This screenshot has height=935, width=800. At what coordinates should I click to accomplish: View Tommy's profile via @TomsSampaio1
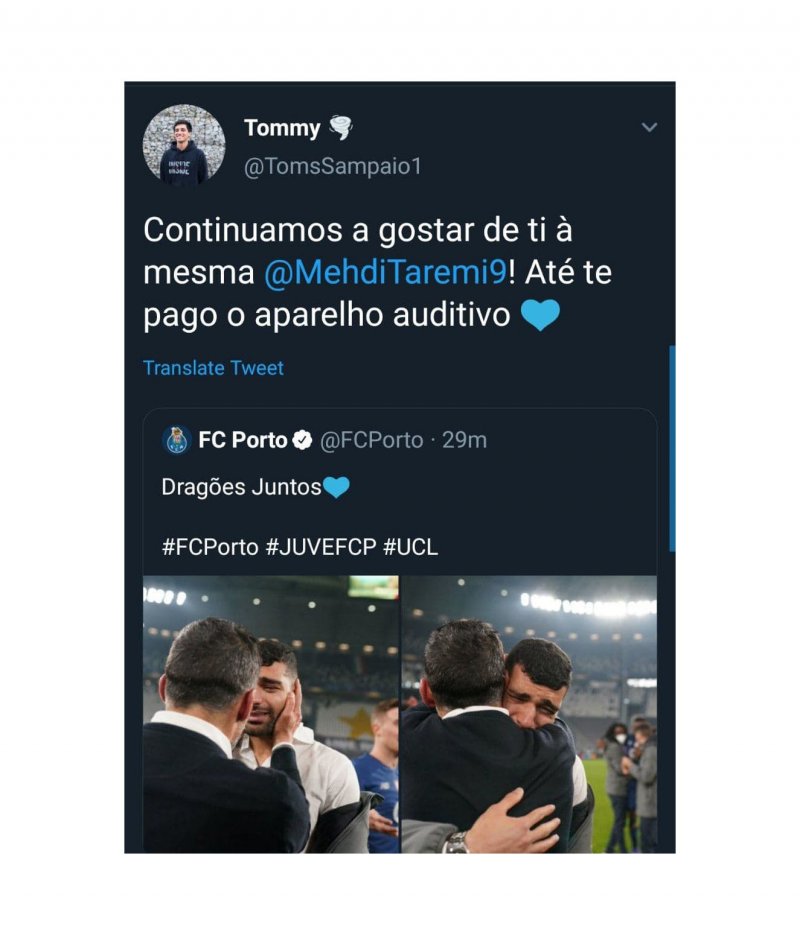point(333,166)
